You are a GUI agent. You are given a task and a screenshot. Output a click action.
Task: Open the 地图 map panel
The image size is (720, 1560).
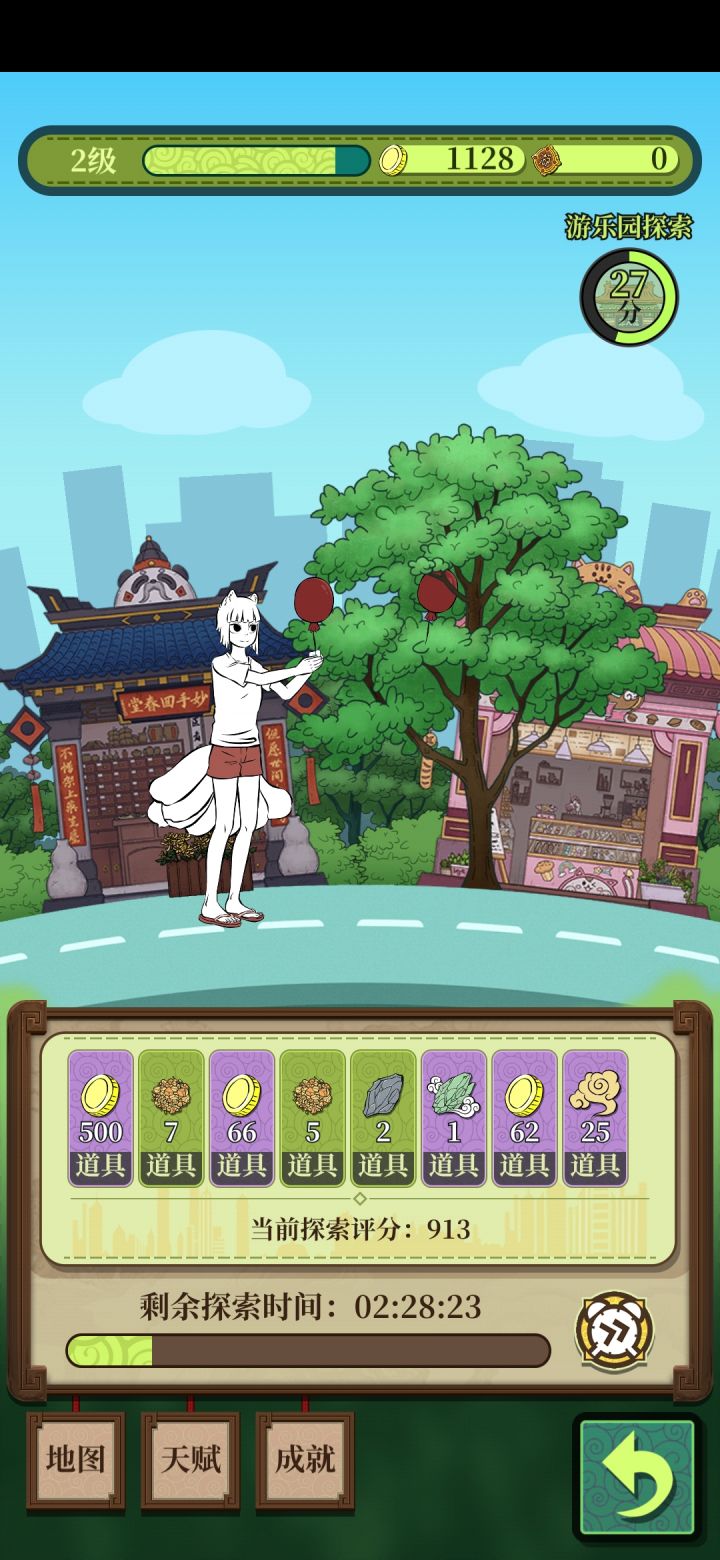click(x=77, y=1459)
